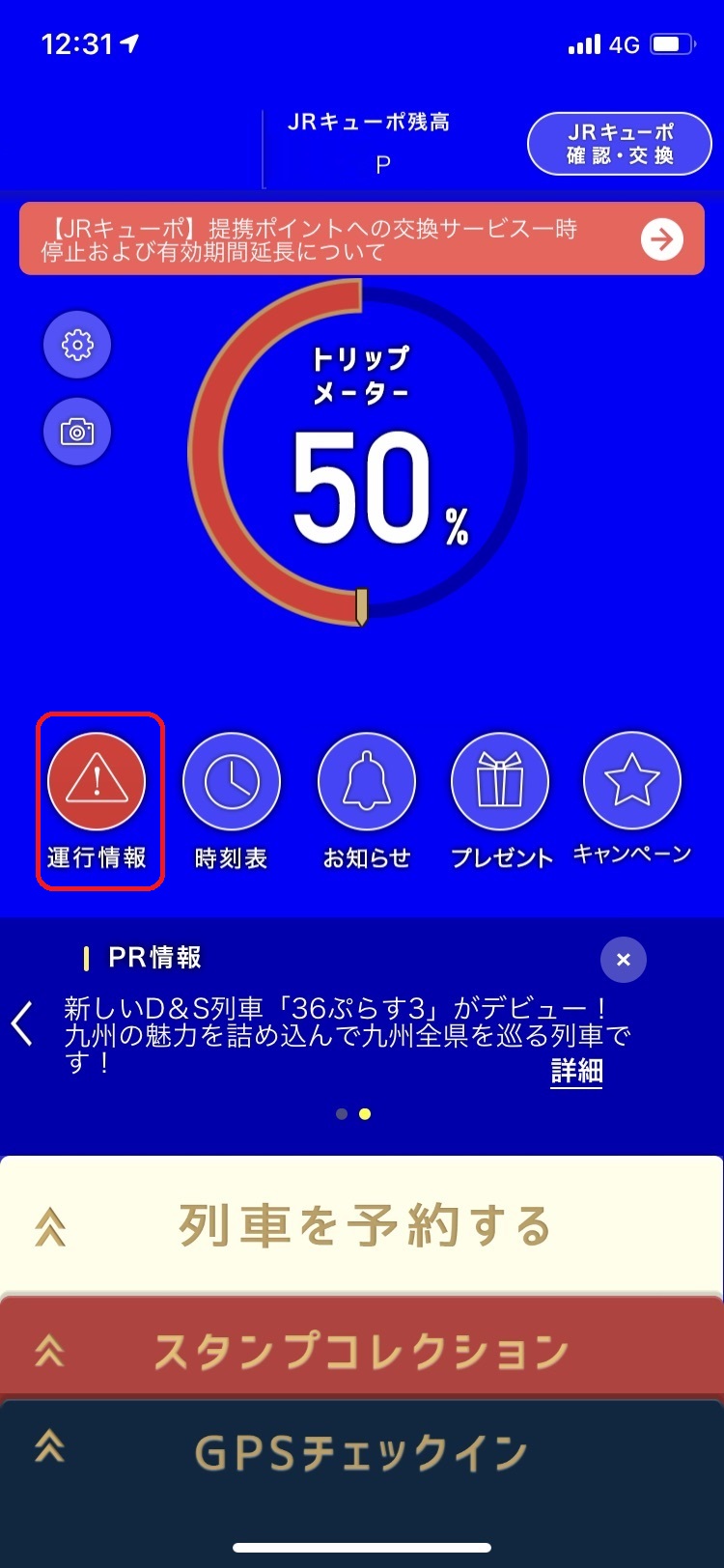
Task: Open 詳細 for the 36ぷらす3 announcement
Action: (x=576, y=1071)
